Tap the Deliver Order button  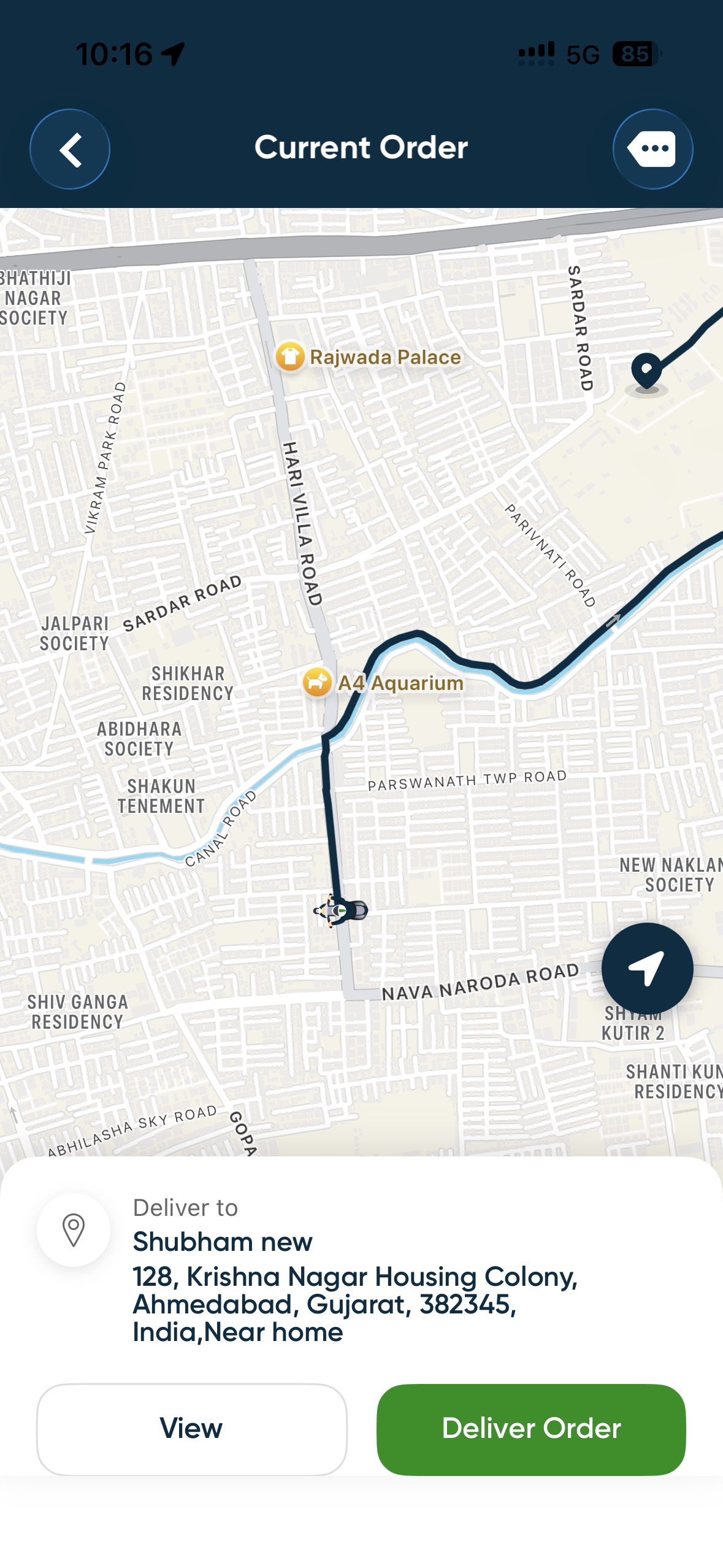531,1429
